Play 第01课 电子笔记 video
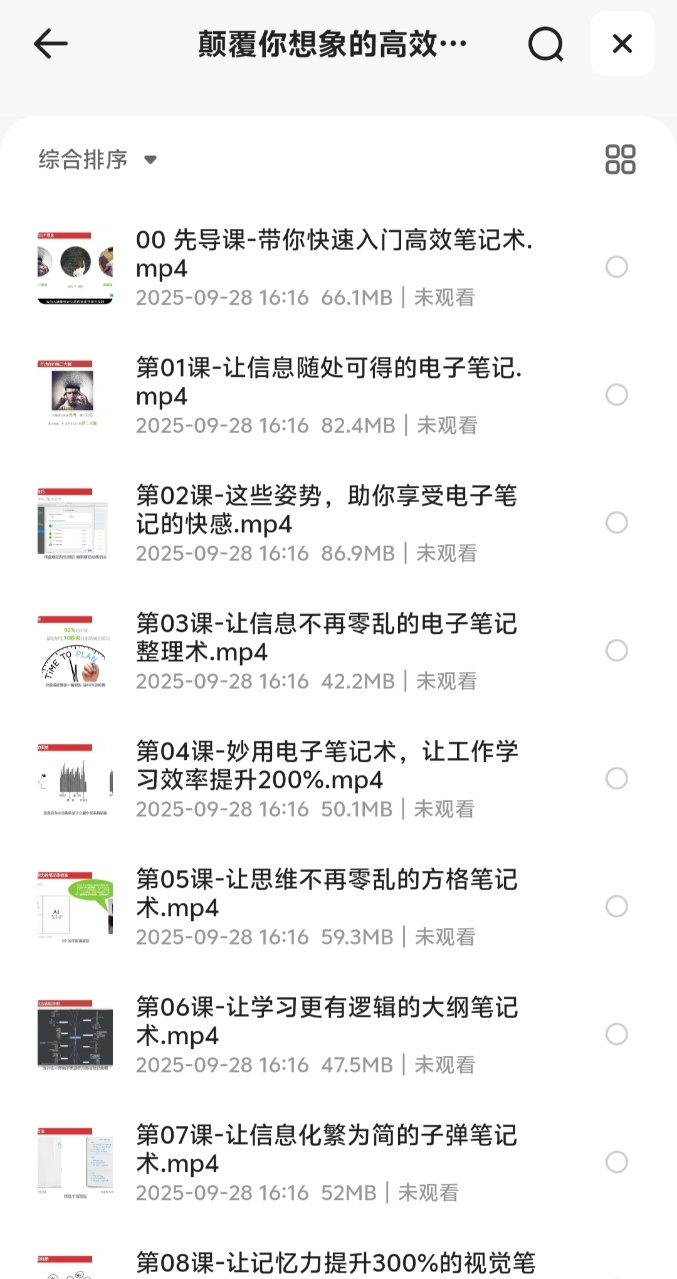The height and width of the screenshot is (1279, 677). (329, 383)
